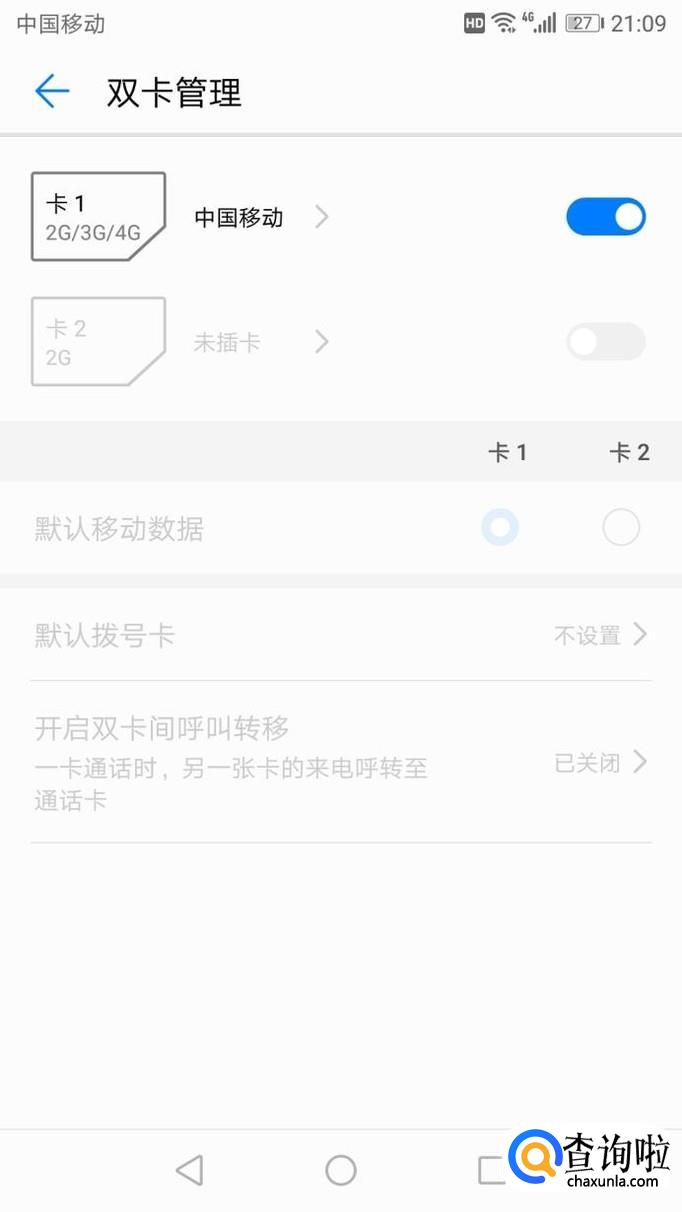682x1212 pixels.
Task: Select 卡 2 for 默认移动数据
Action: 621,527
